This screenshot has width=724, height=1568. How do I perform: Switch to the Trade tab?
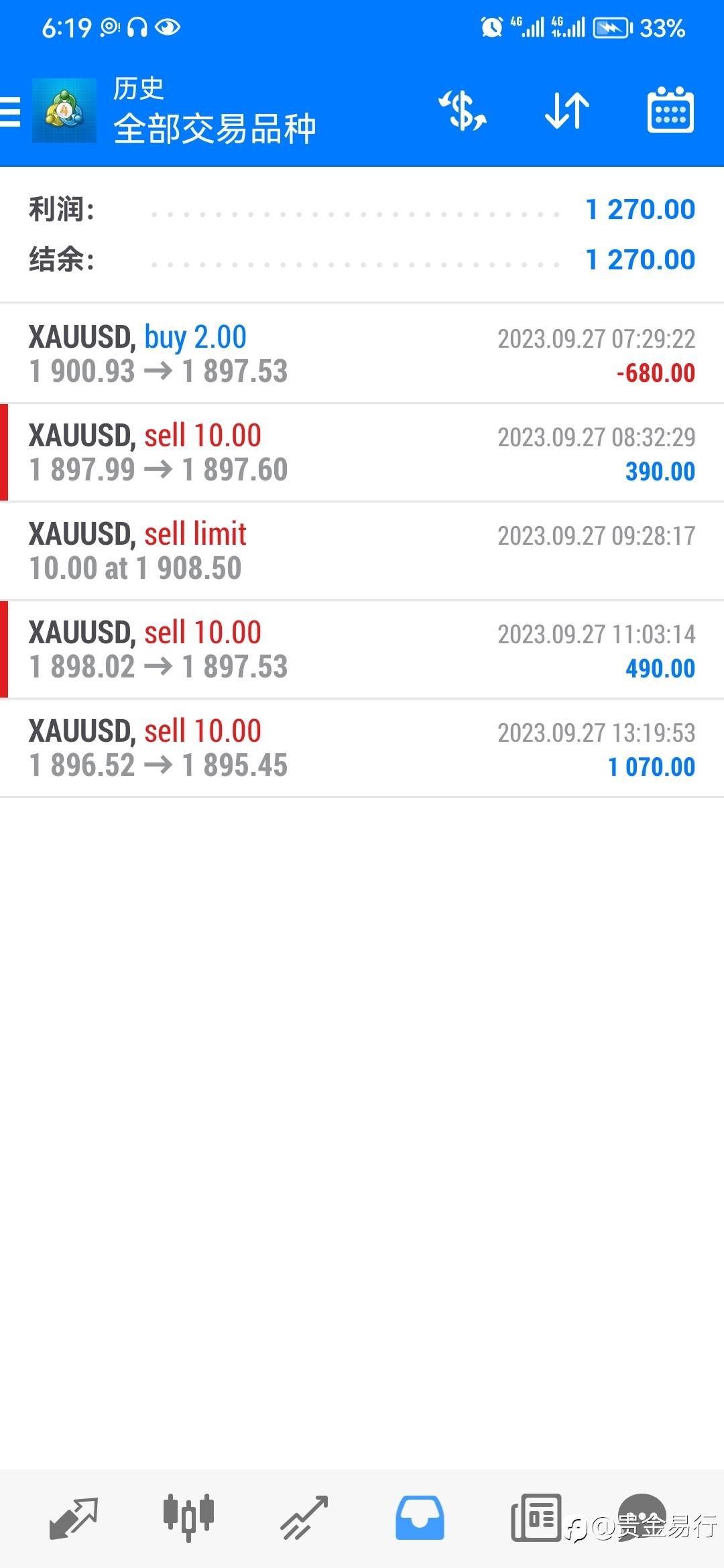pyautogui.click(x=304, y=1517)
